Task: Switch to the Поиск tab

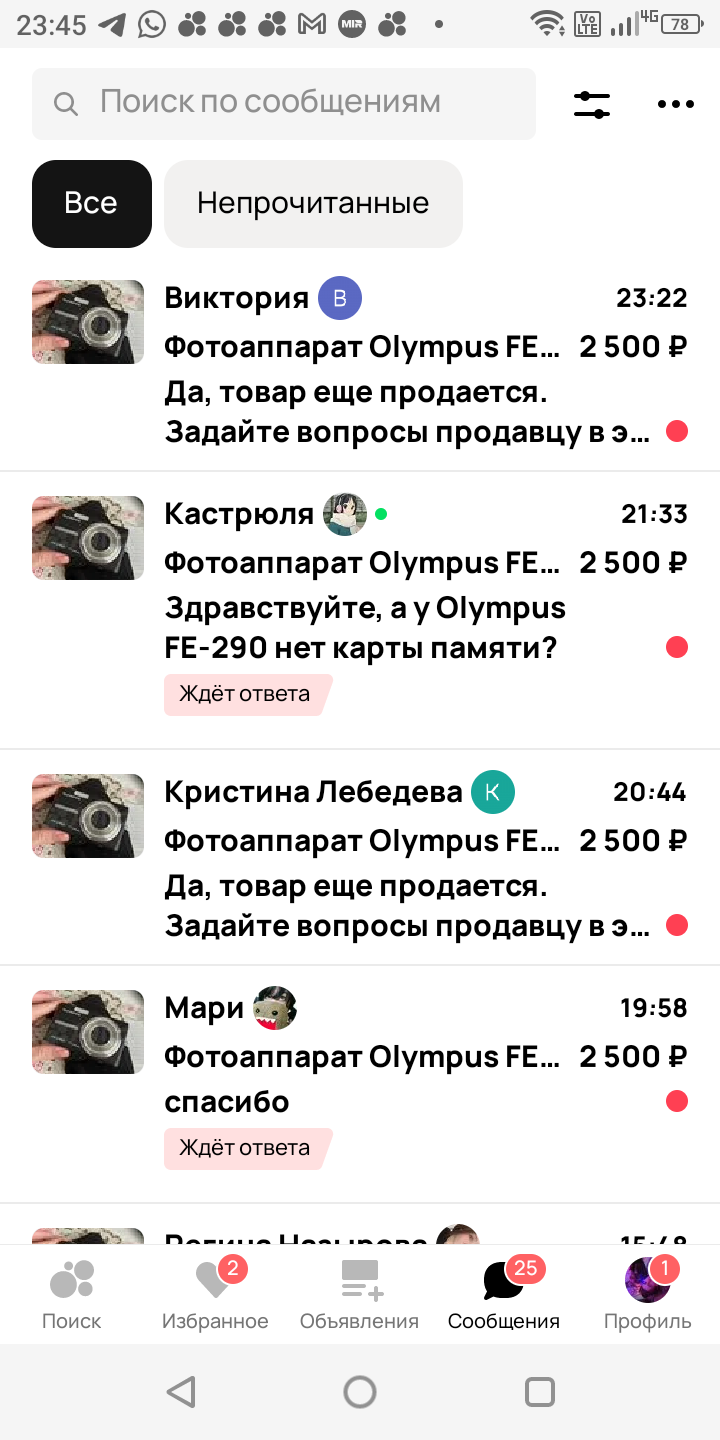Action: pyautogui.click(x=71, y=1295)
